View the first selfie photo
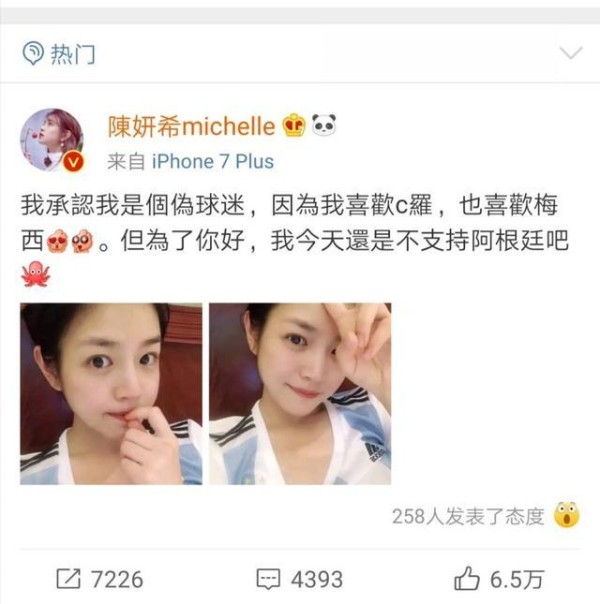600x604 pixels. click(x=111, y=394)
